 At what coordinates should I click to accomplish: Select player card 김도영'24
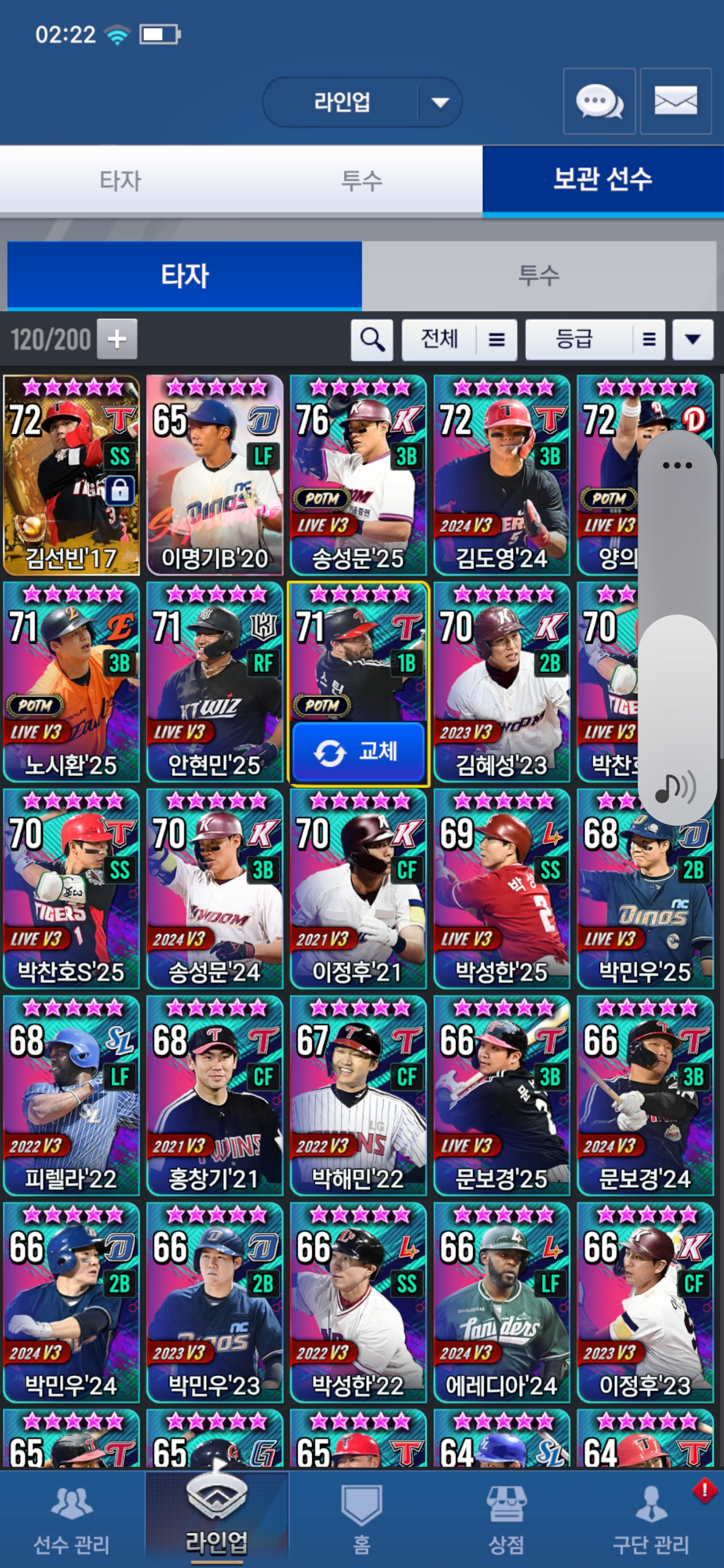501,475
